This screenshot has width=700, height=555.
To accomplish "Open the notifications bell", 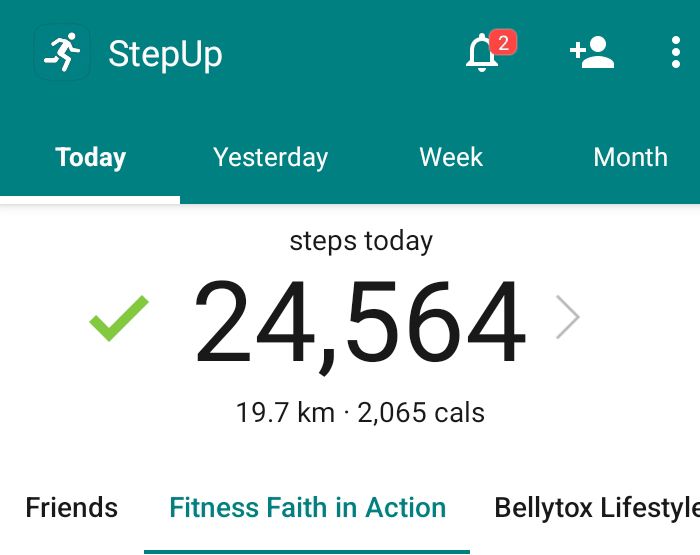I will click(484, 54).
